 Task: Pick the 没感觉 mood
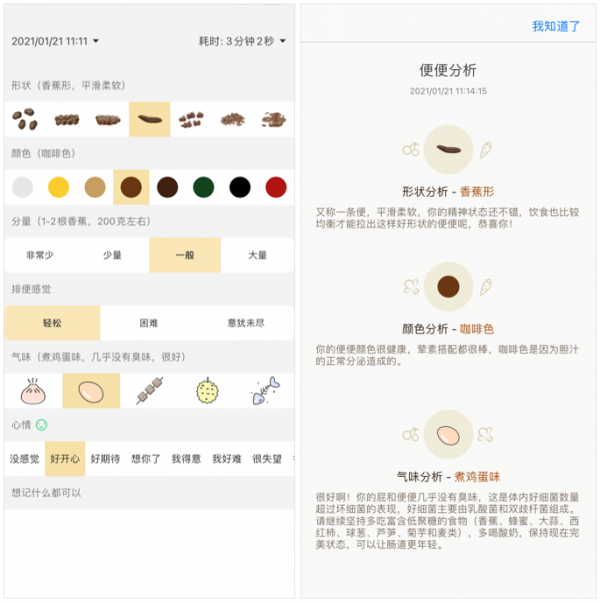coord(24,459)
